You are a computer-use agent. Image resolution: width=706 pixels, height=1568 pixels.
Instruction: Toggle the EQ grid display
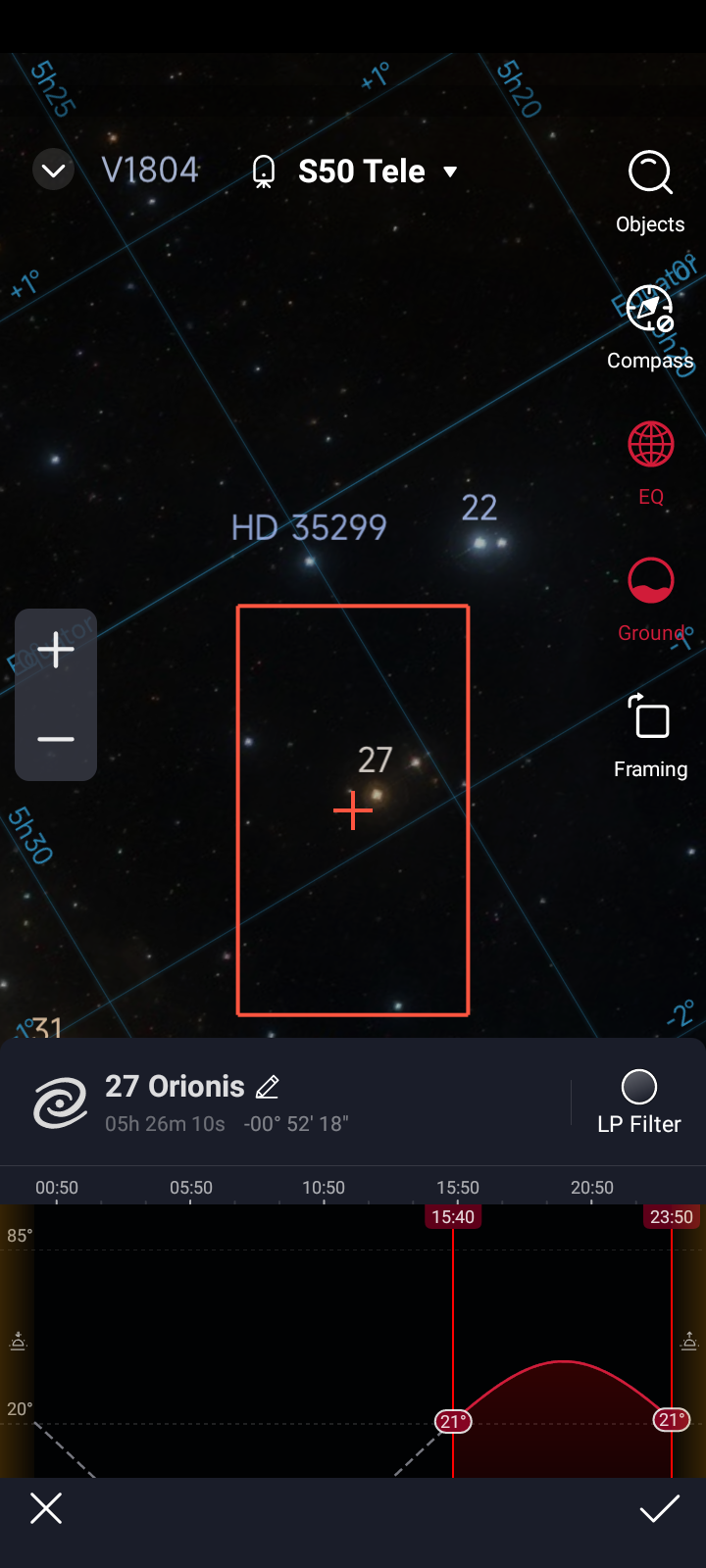pos(650,463)
